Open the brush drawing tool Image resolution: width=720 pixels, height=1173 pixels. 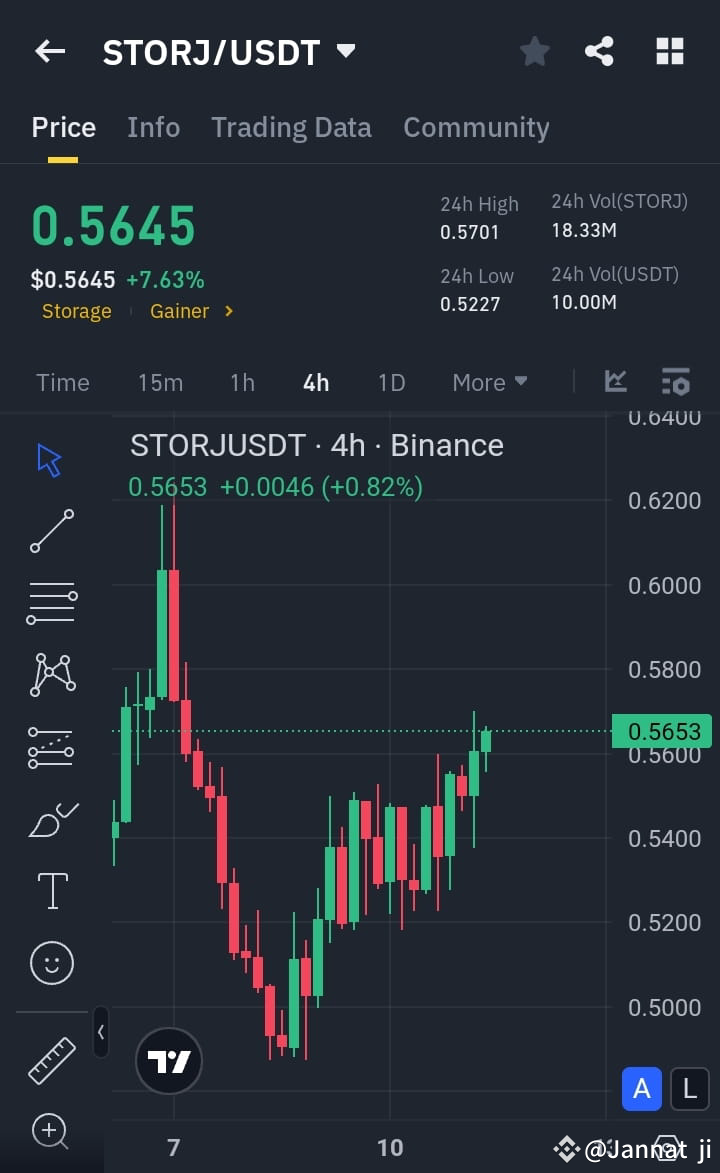(x=51, y=818)
